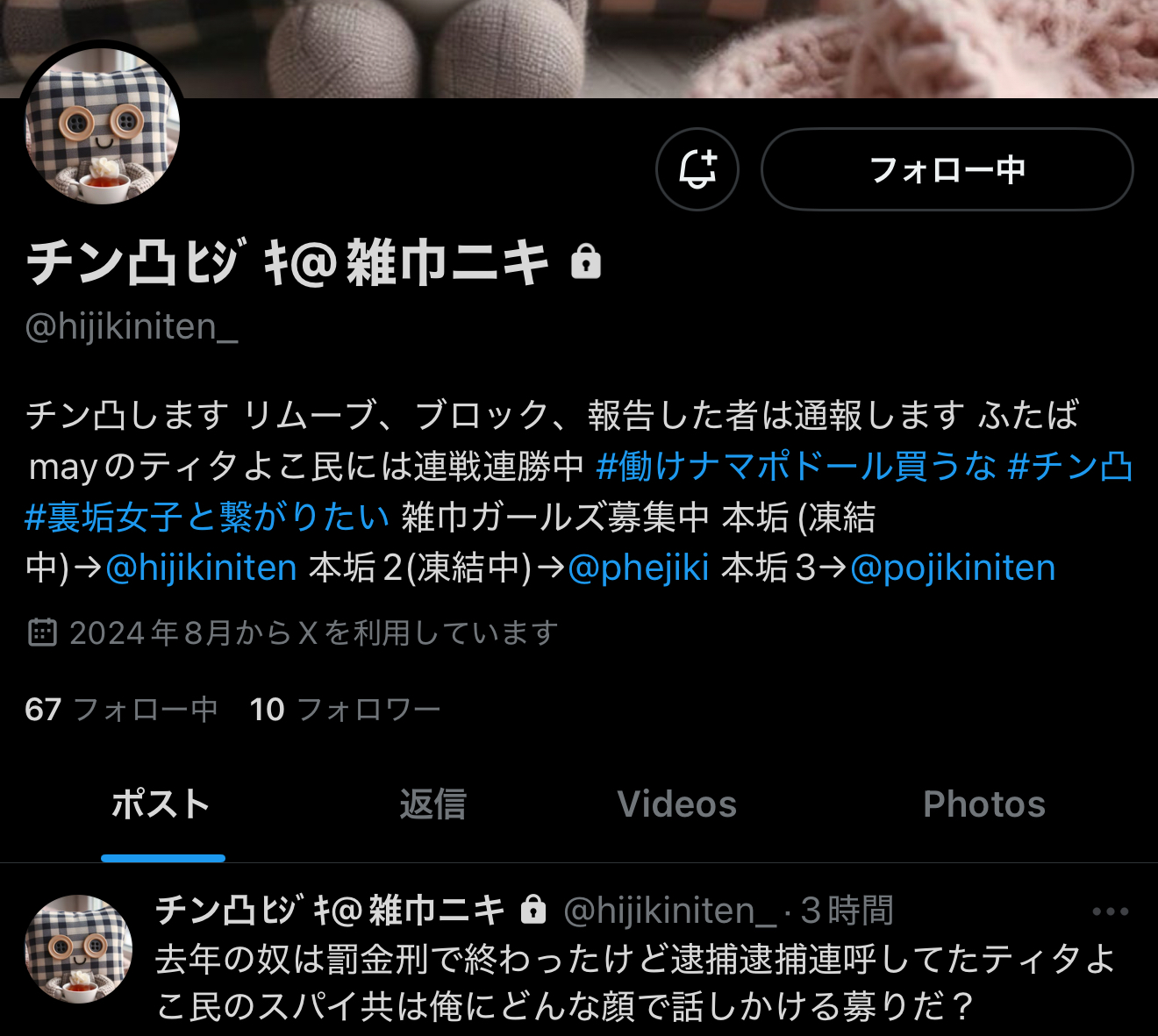Tap the avatar beside the 3時間 post

click(79, 948)
